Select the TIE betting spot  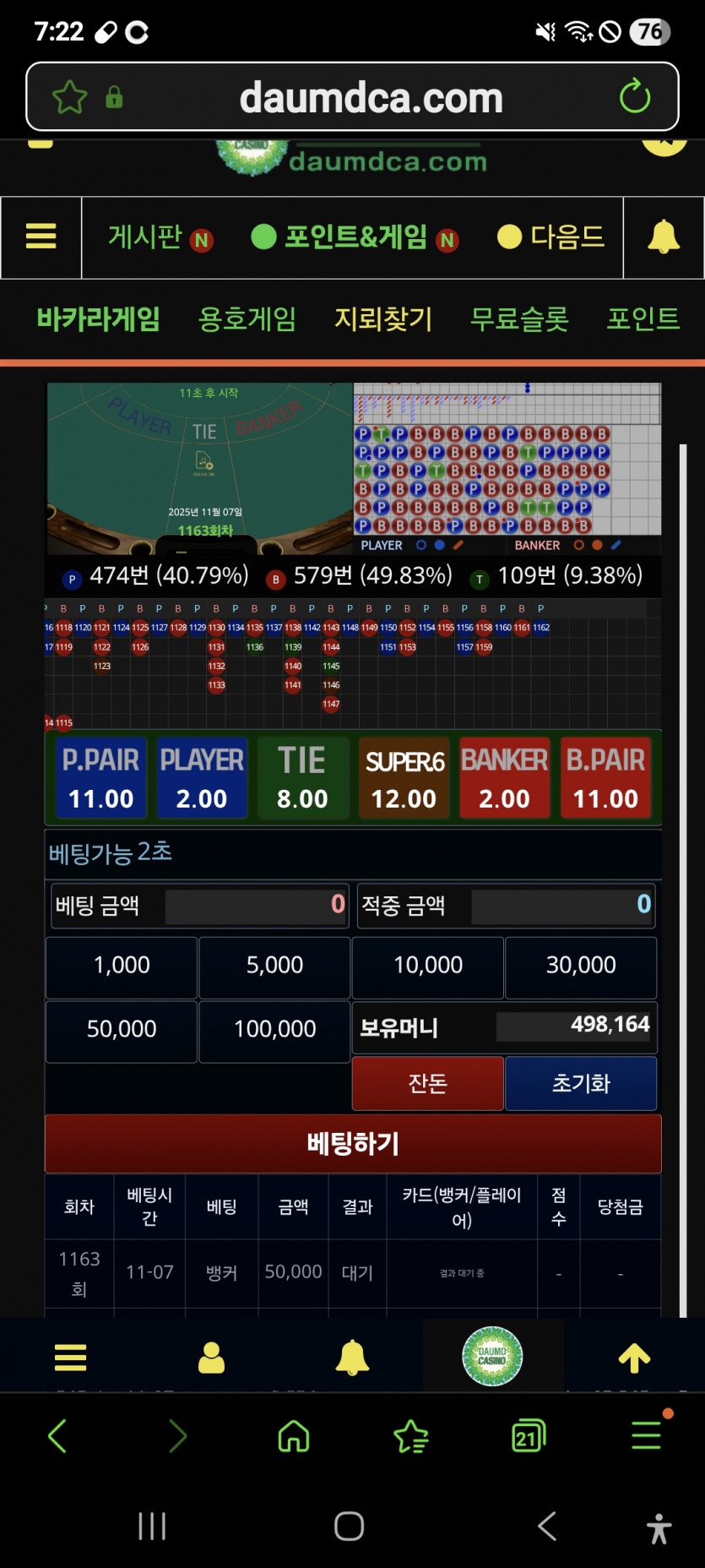tap(302, 776)
